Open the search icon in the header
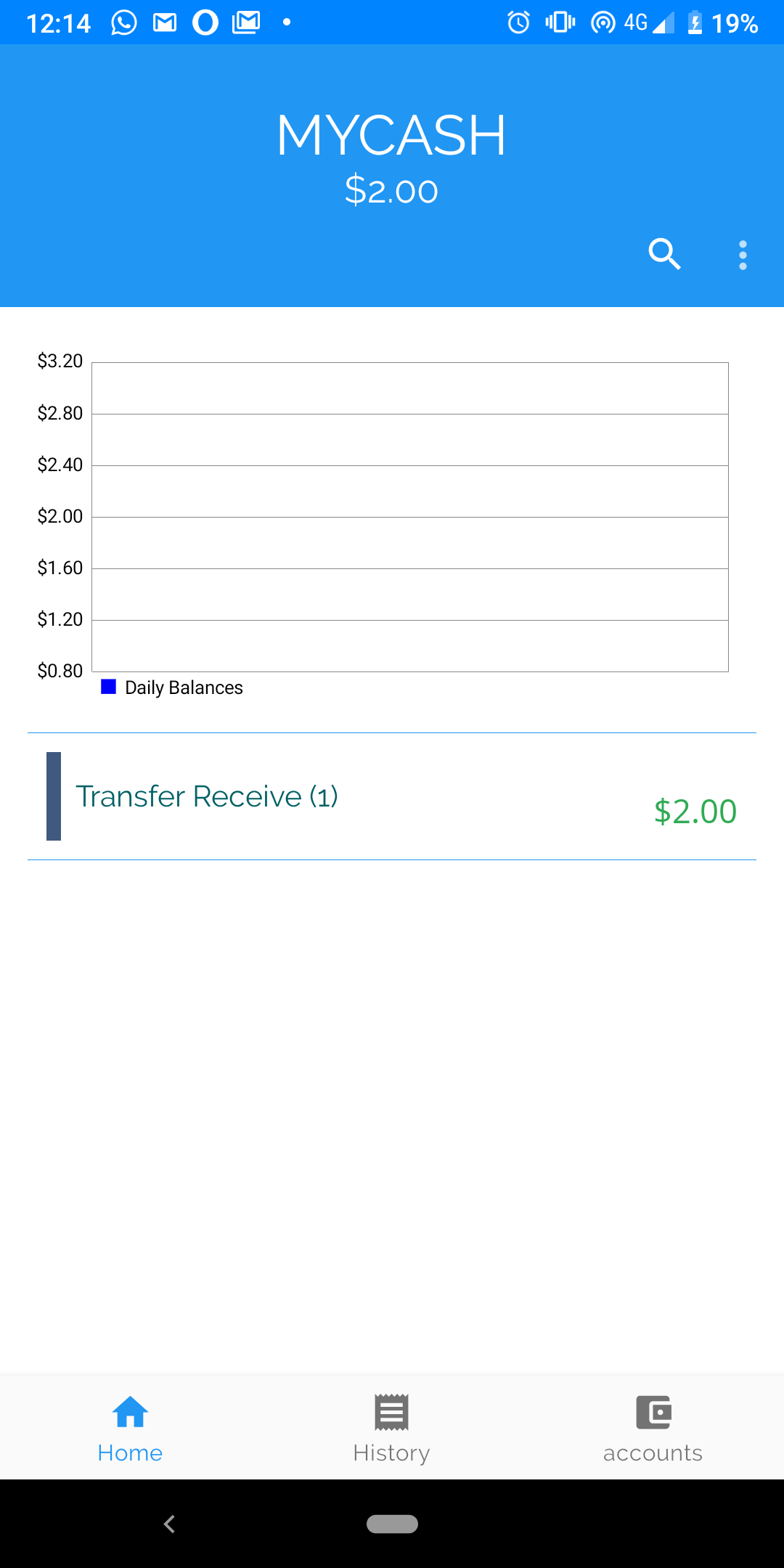784x1568 pixels. (x=666, y=254)
